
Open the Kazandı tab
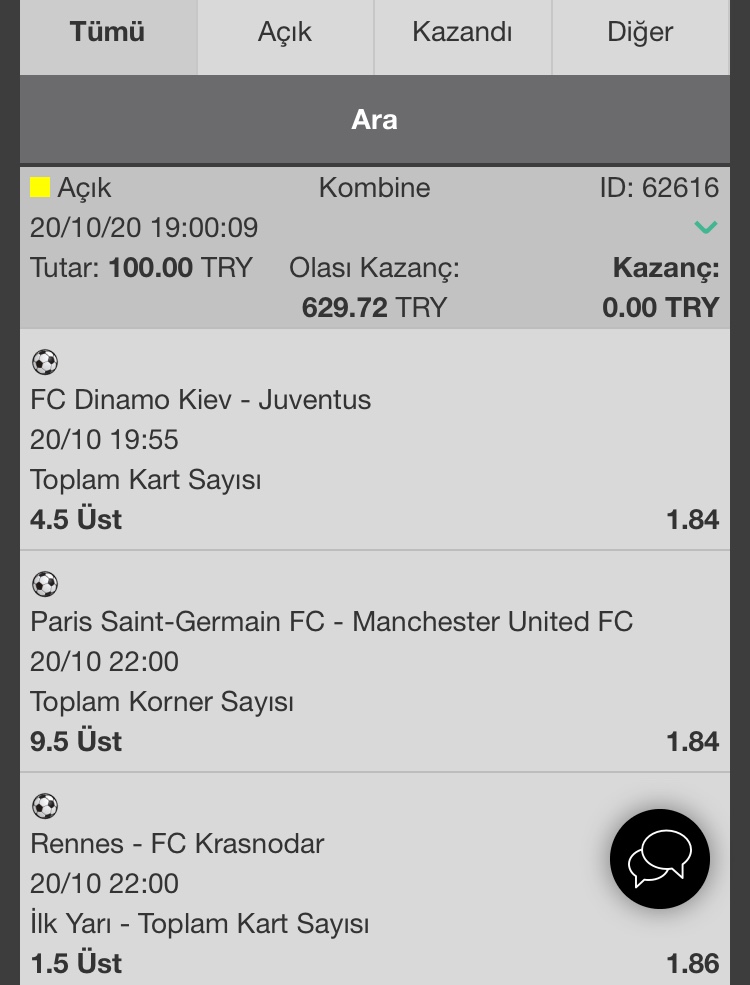coord(462,33)
